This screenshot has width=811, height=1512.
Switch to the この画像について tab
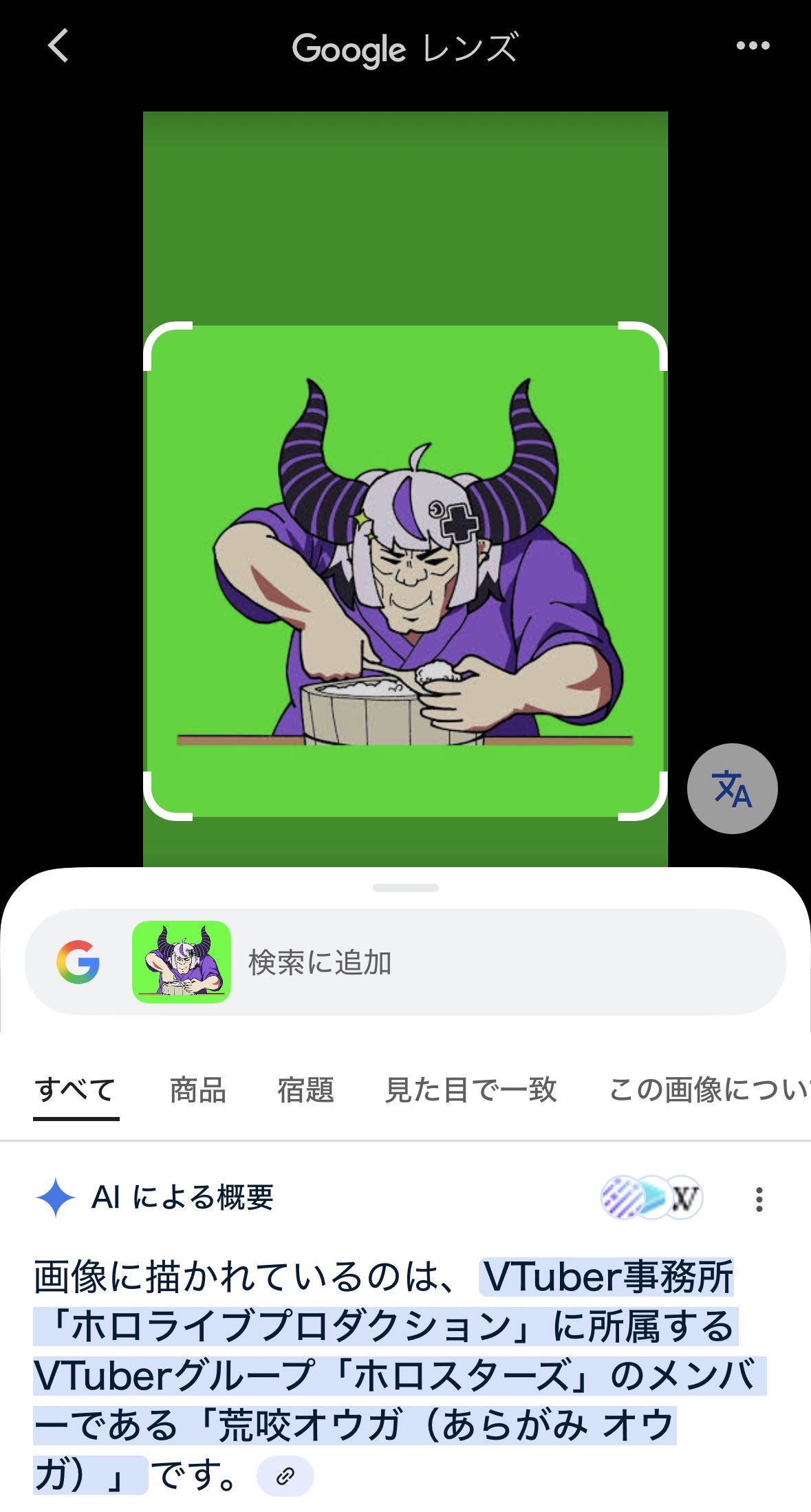pos(709,1090)
